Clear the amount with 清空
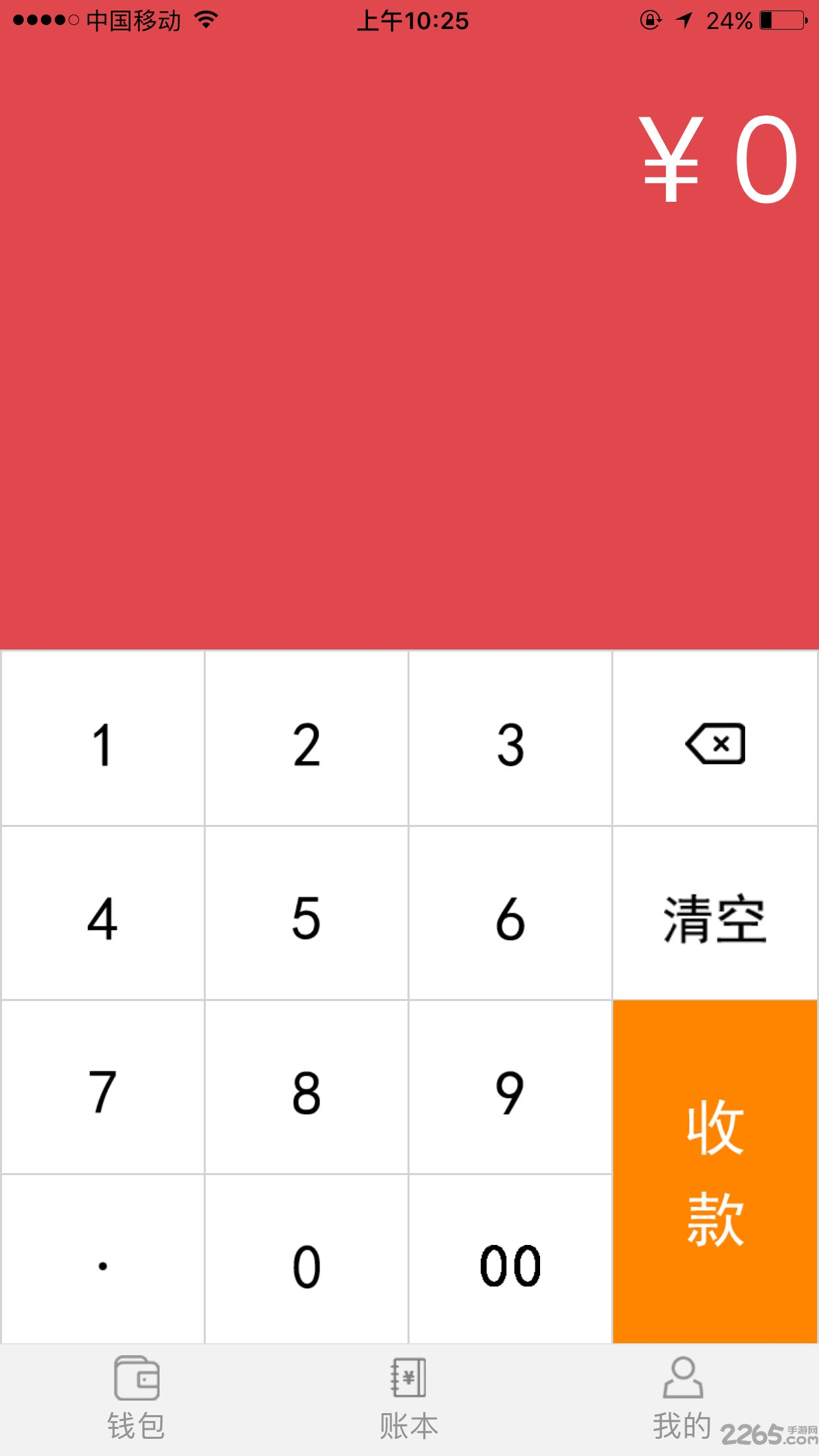 pos(715,913)
